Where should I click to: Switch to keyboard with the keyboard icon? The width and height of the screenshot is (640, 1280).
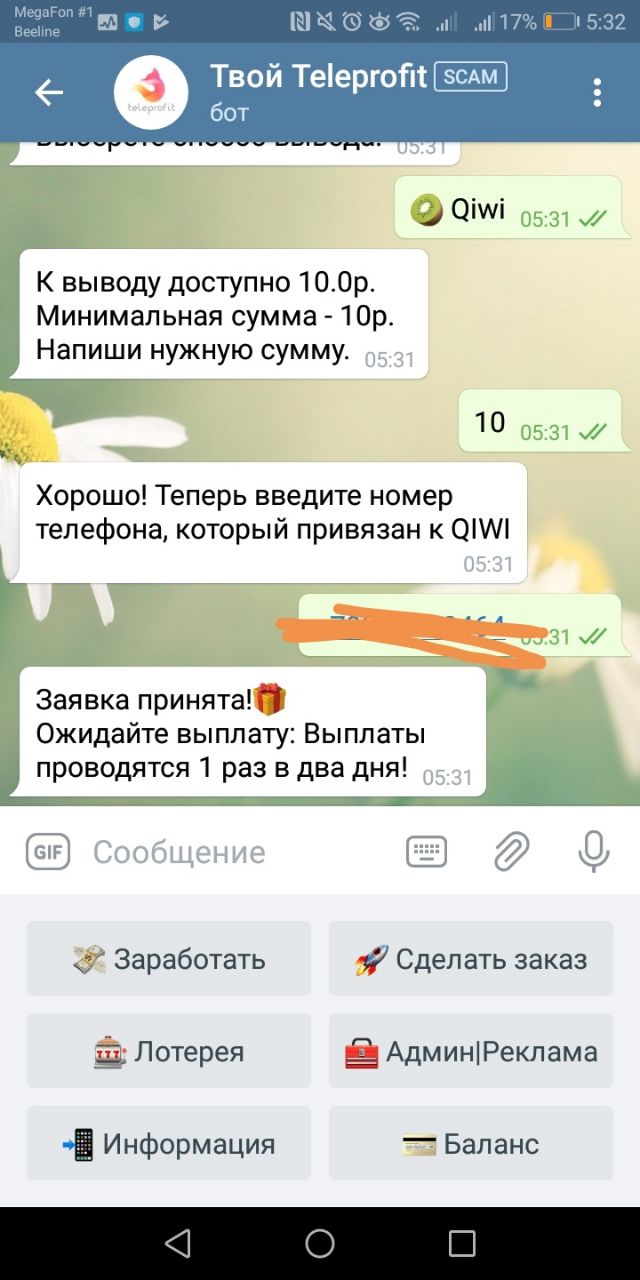point(426,852)
